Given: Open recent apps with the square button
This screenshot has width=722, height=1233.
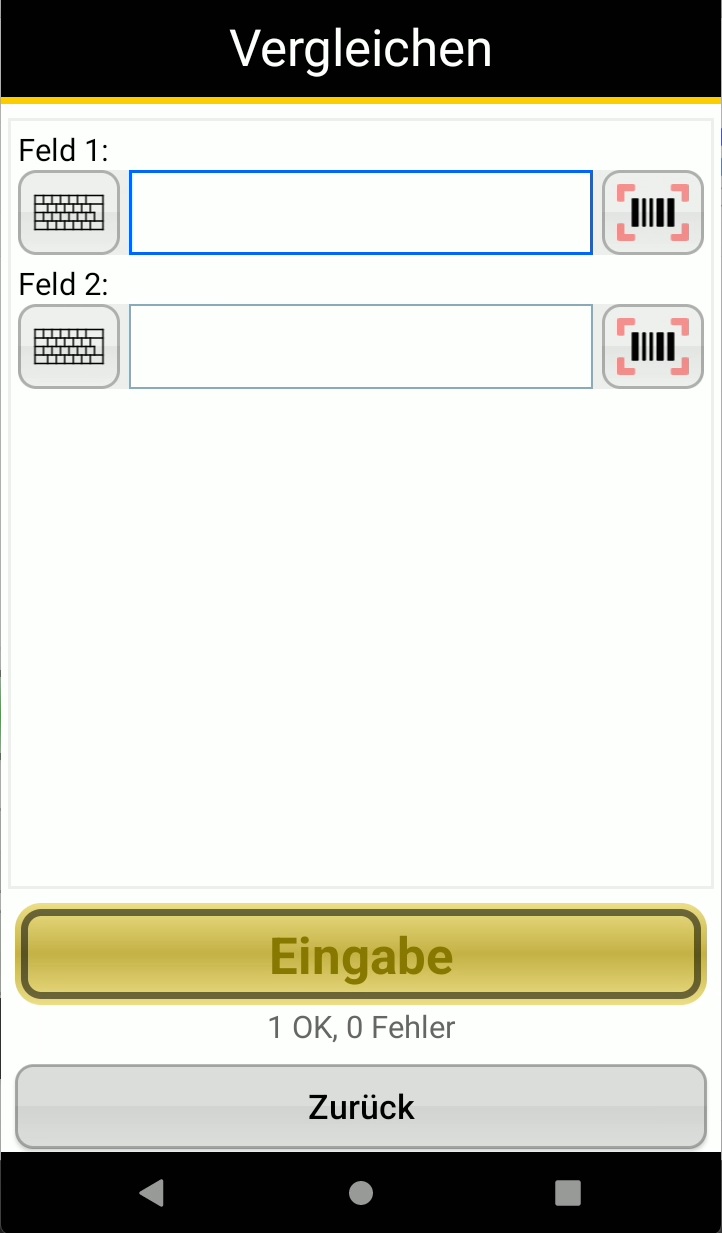Looking at the screenshot, I should tap(567, 1192).
